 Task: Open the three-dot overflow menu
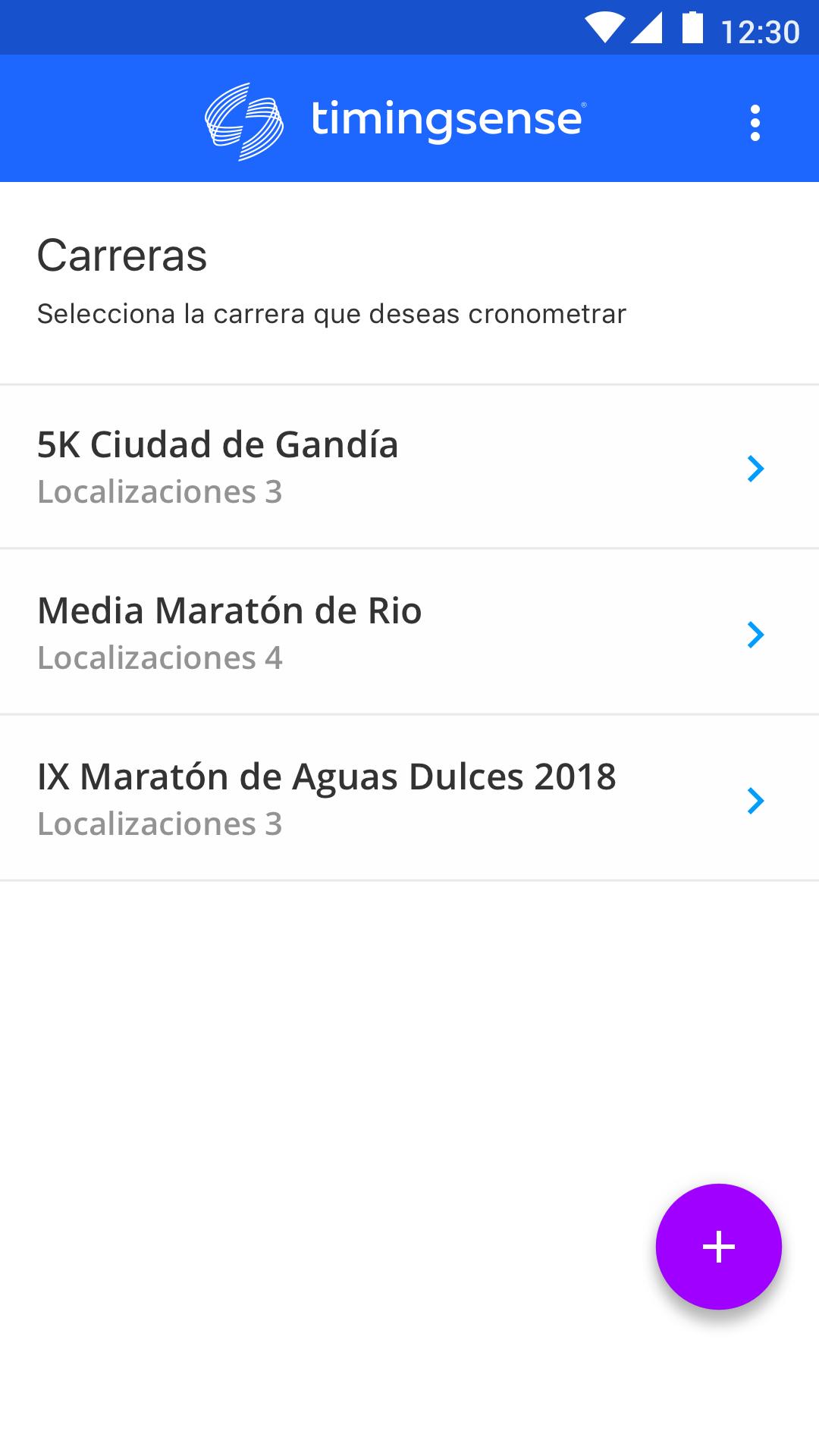[x=755, y=122]
